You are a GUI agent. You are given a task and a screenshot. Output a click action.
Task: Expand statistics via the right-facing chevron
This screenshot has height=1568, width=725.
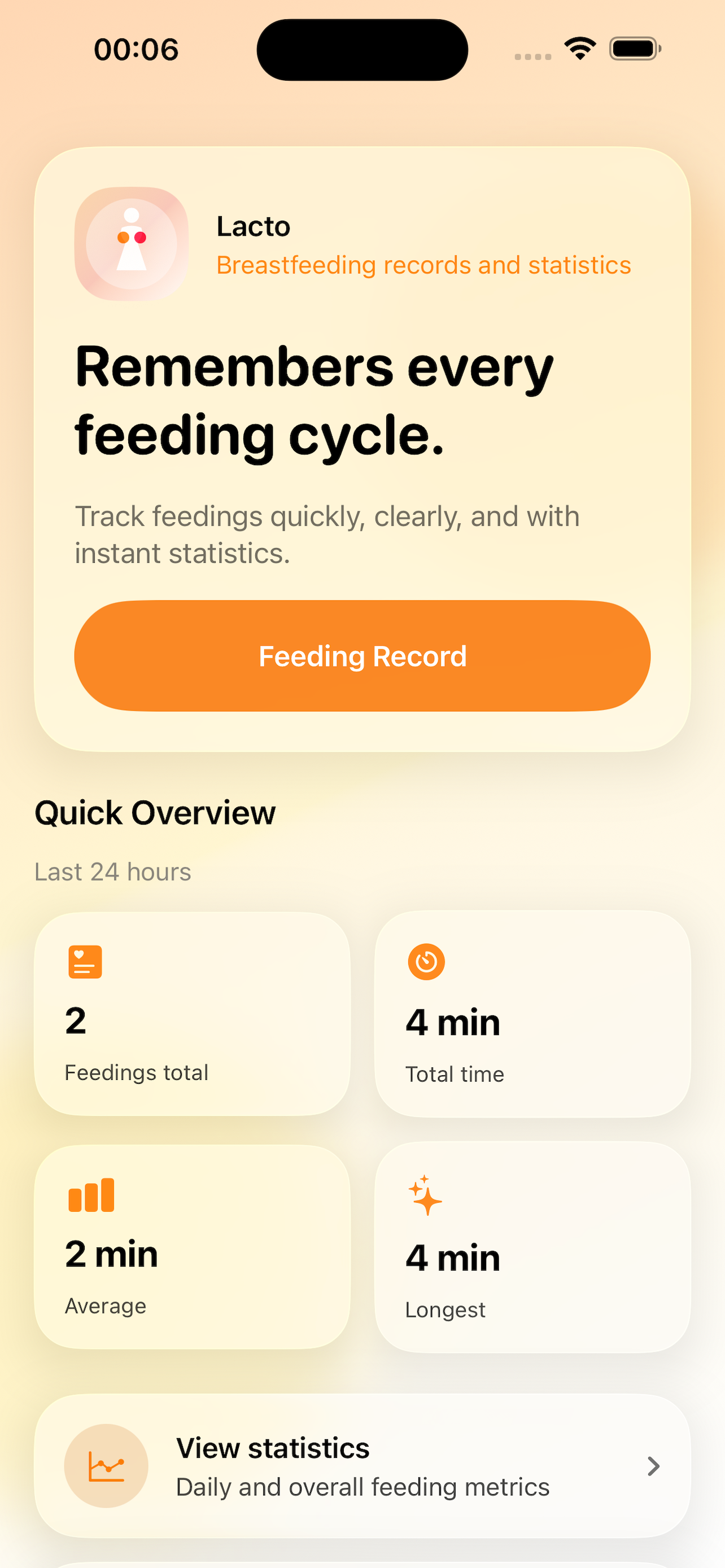click(x=653, y=1466)
